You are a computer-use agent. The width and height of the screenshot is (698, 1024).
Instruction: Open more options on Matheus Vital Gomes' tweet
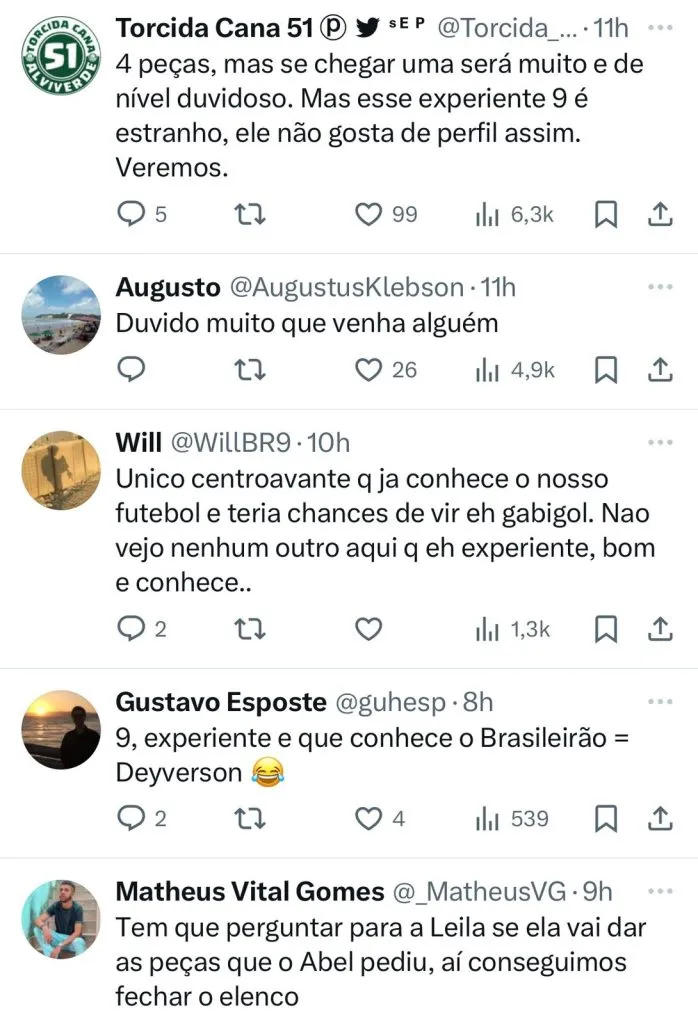click(x=660, y=890)
